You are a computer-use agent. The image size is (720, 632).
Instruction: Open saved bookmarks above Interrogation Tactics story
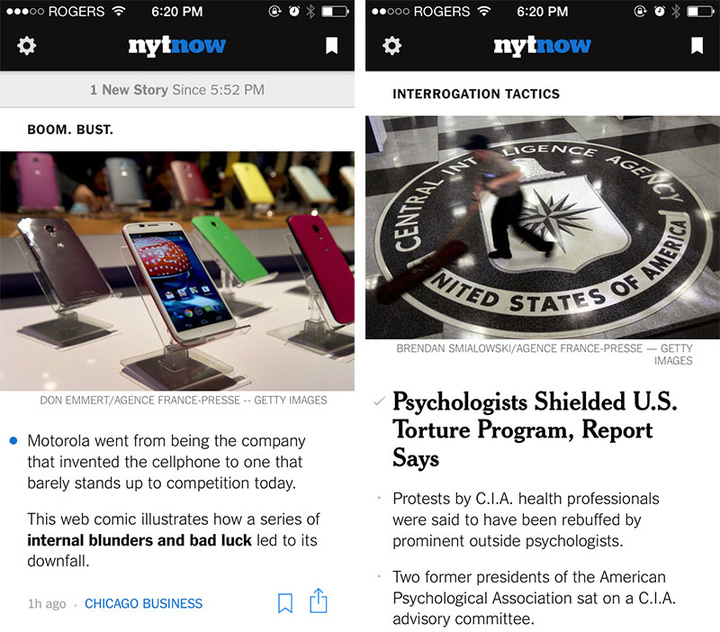click(697, 46)
